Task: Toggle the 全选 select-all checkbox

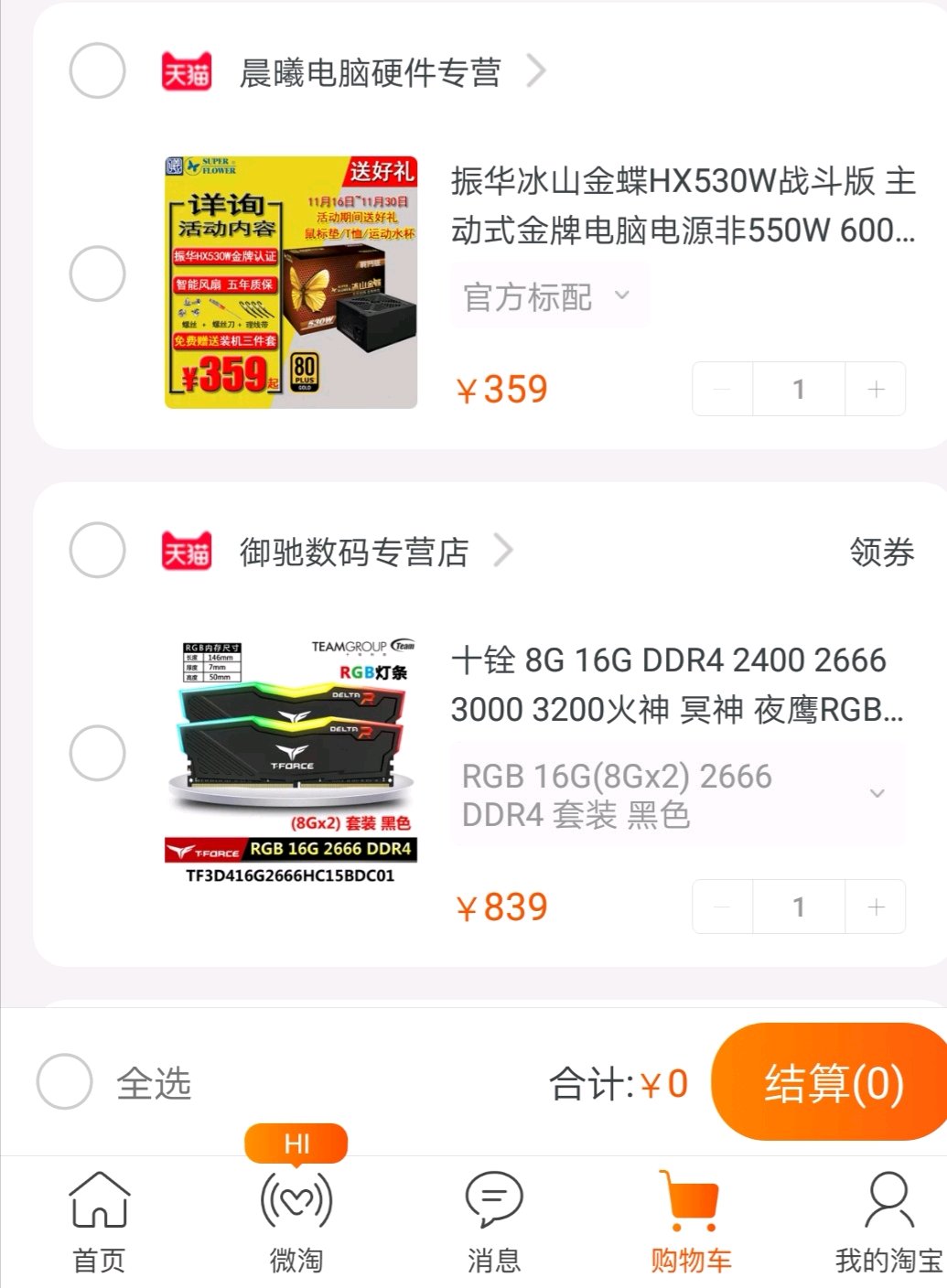Action: coord(65,1081)
